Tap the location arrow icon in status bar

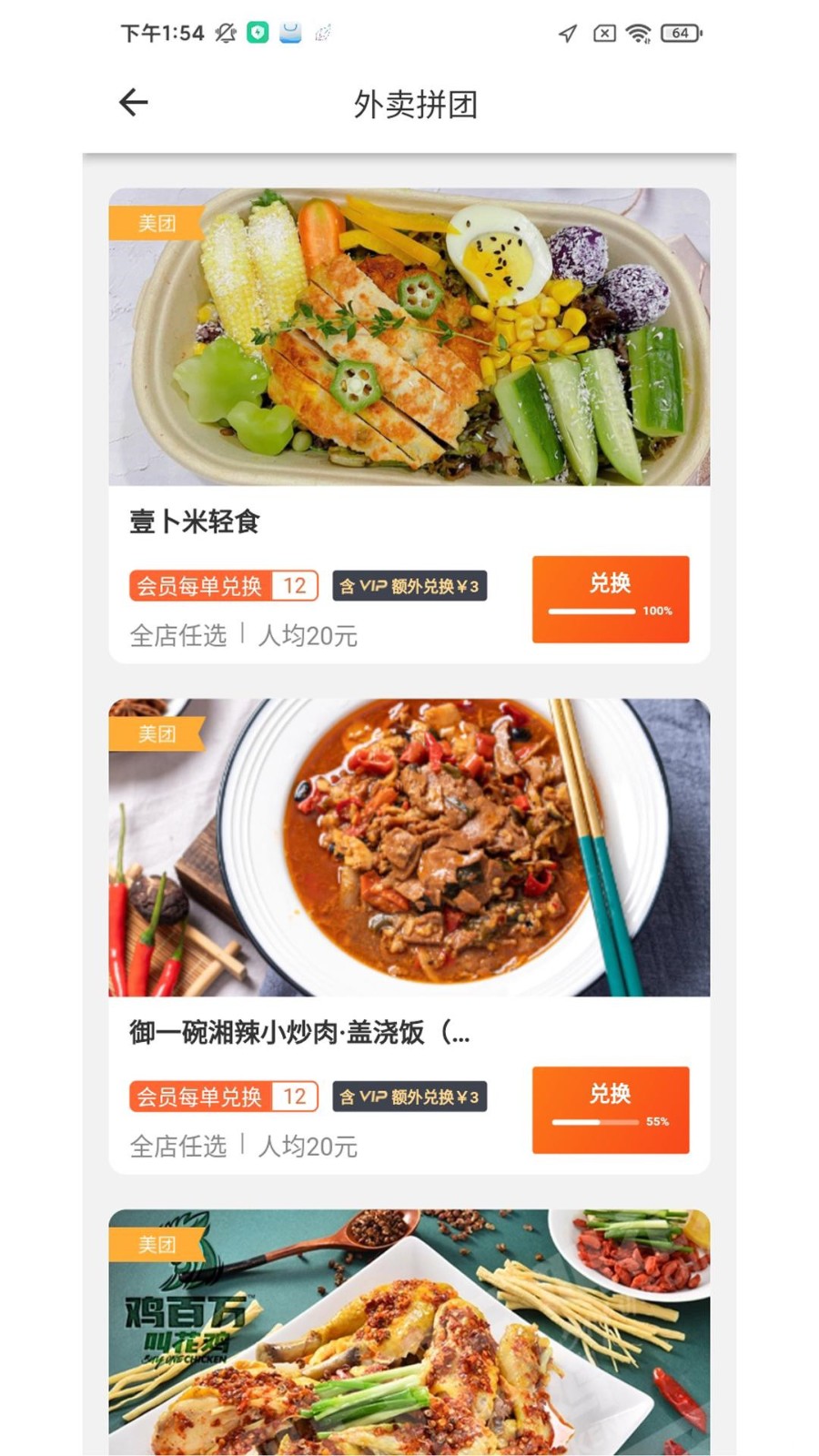click(568, 34)
